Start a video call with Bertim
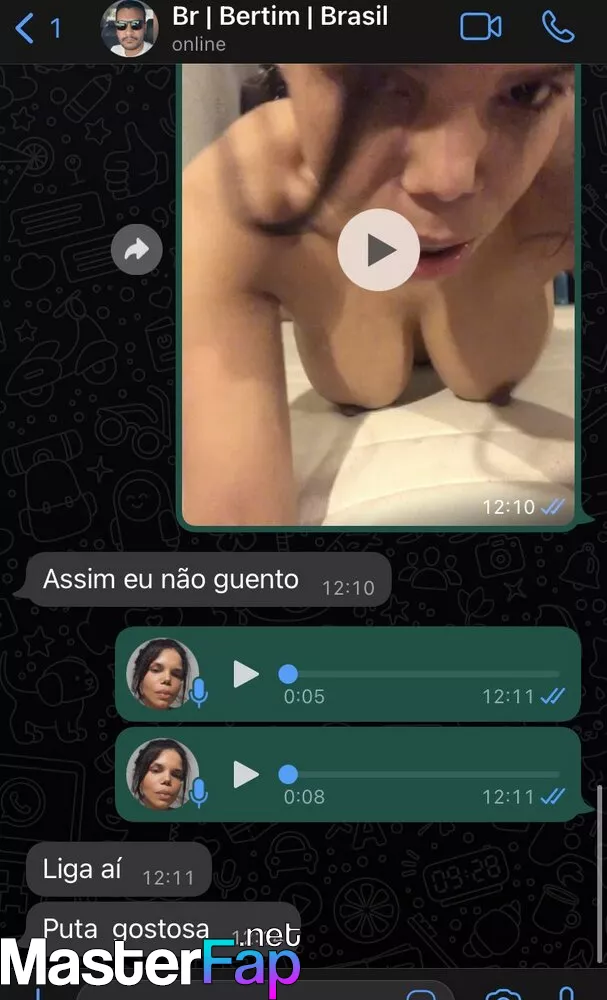Screen dimensions: 607x1000 (x=480, y=27)
